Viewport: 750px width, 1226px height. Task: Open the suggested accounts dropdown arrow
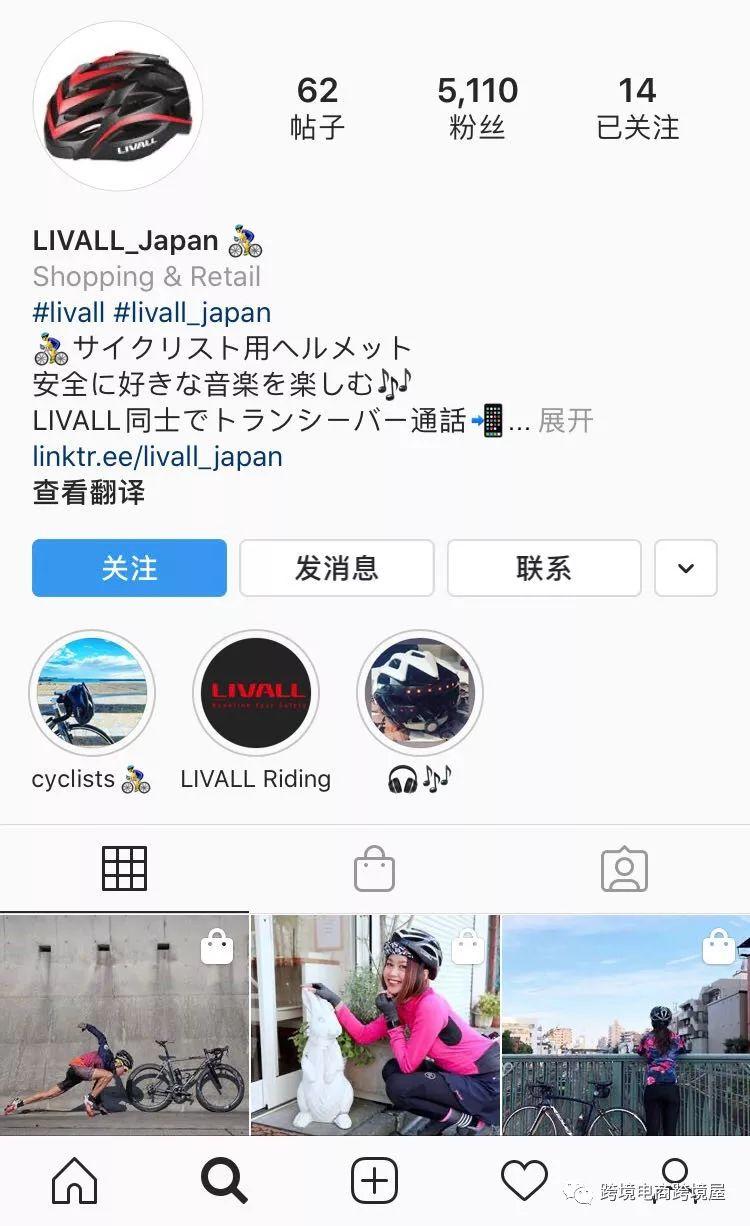pos(685,568)
